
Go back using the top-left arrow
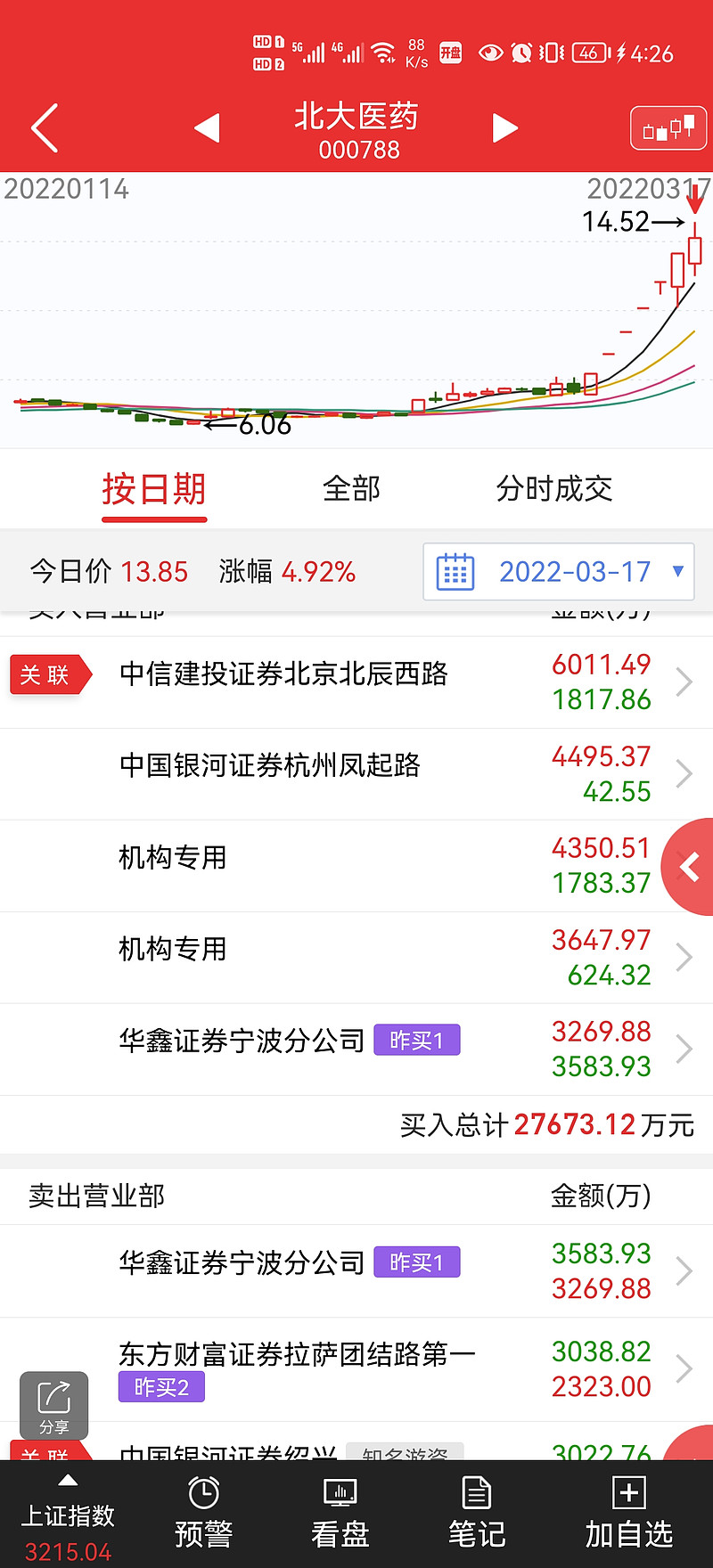45,128
